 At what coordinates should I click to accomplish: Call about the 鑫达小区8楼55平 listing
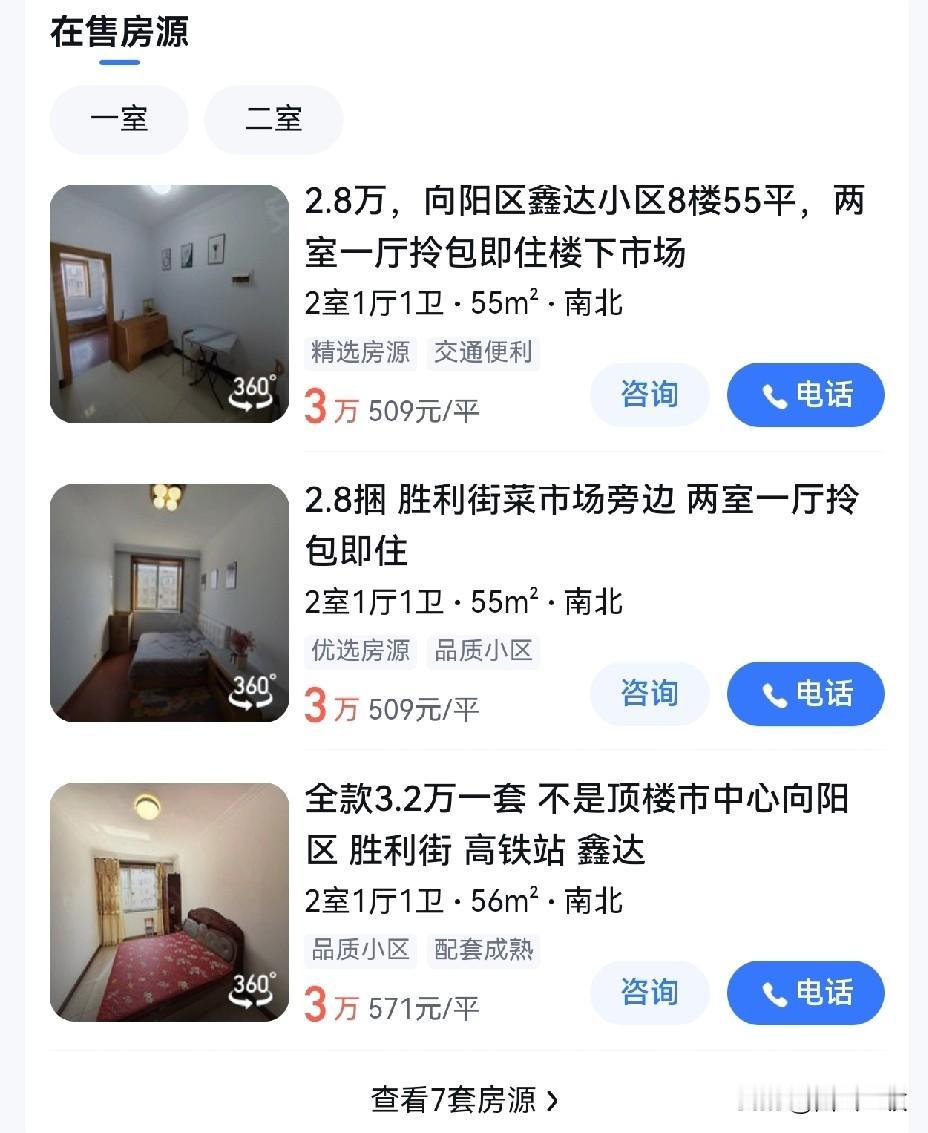click(x=805, y=395)
